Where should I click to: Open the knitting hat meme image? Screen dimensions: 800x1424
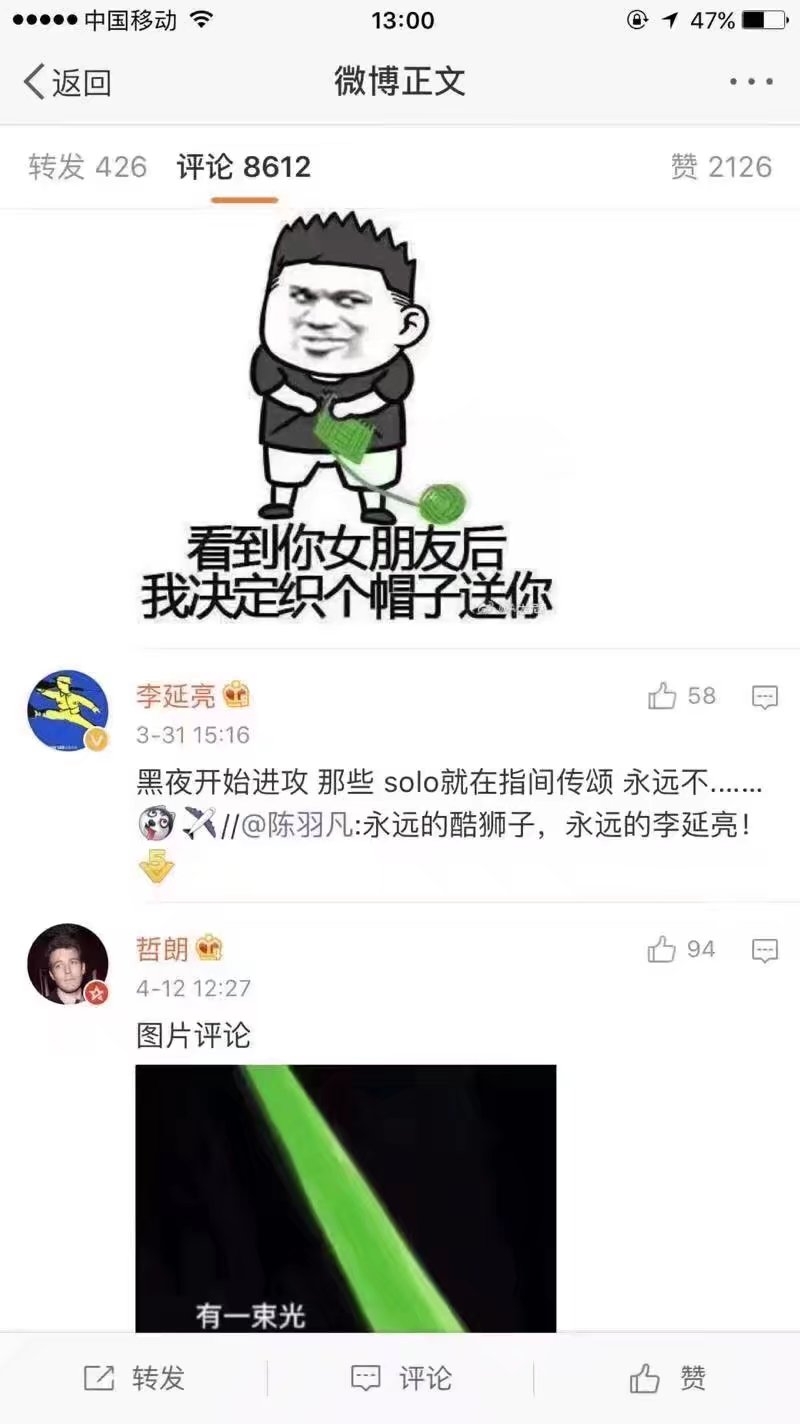(345, 417)
